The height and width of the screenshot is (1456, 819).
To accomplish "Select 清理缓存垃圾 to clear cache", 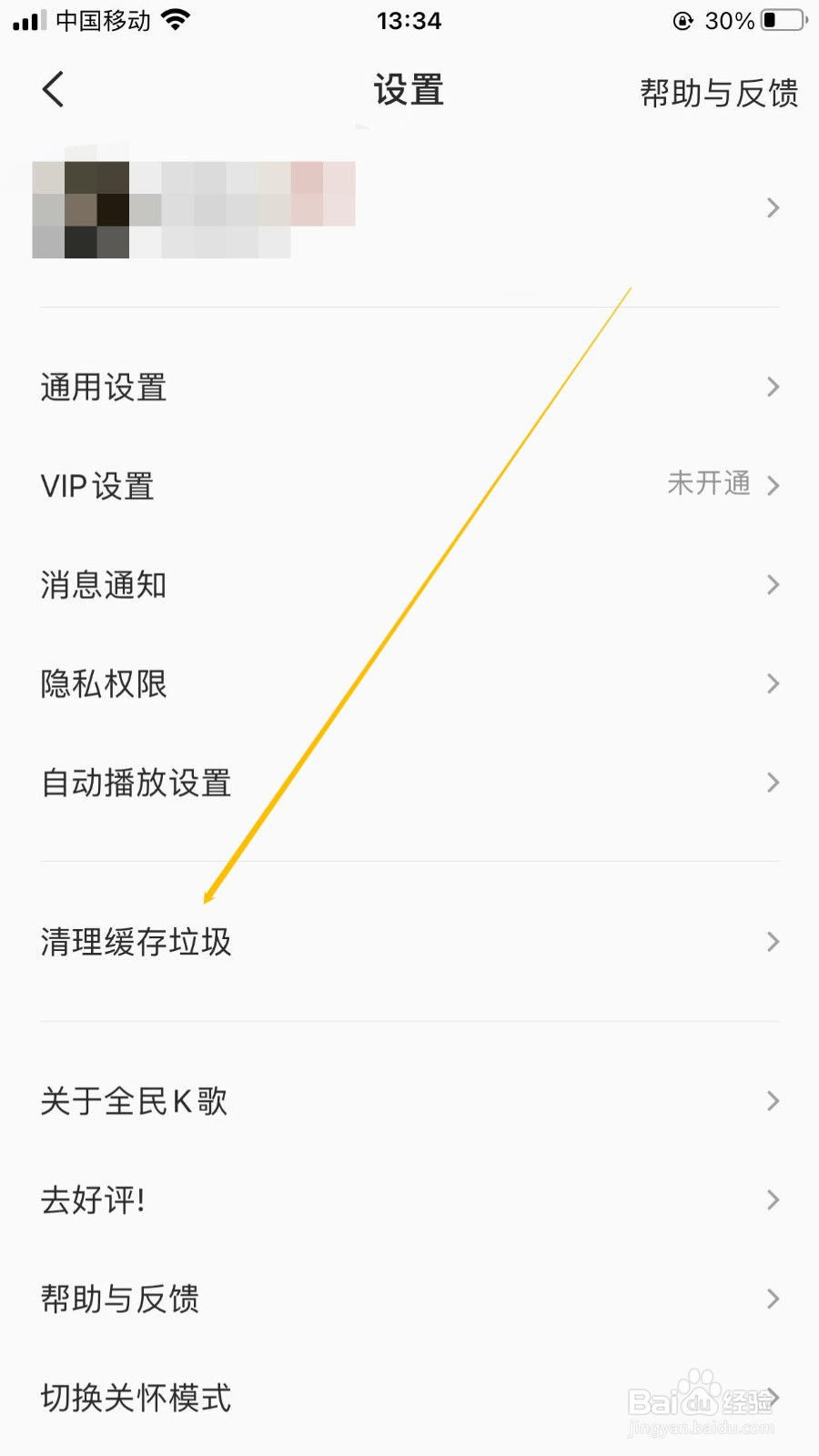I will point(136,942).
